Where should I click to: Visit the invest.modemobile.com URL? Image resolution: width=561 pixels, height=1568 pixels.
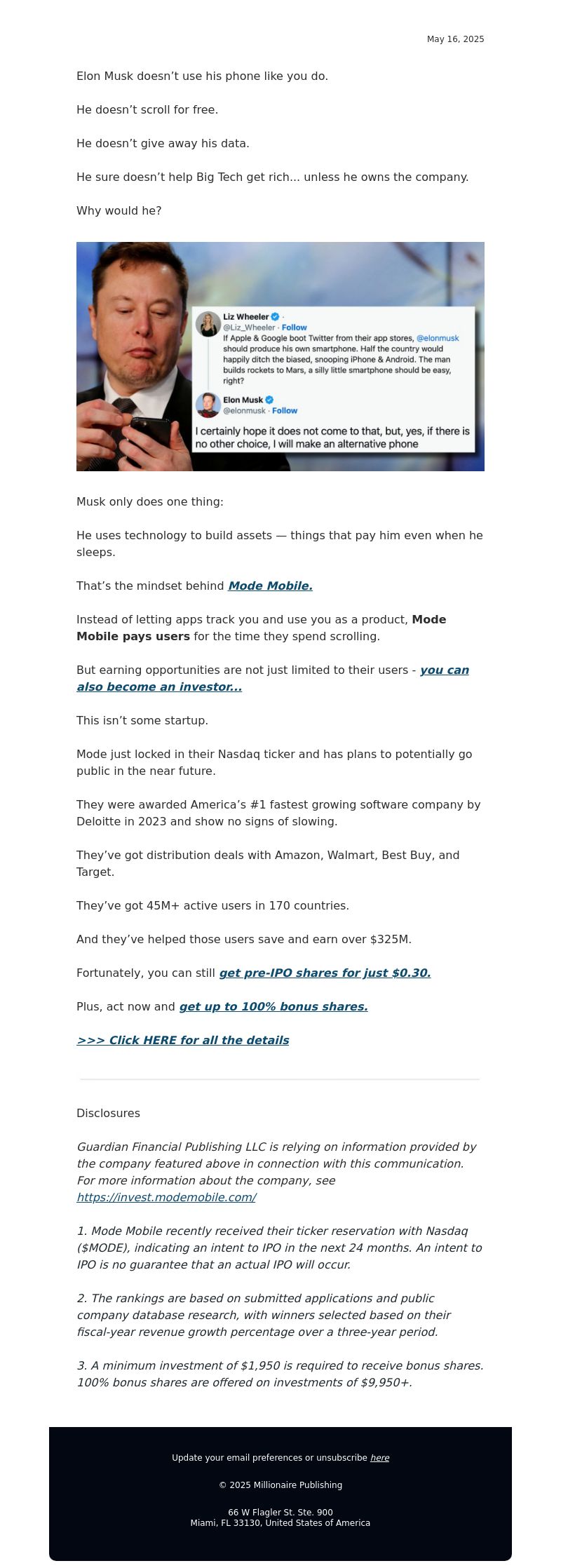166,1197
